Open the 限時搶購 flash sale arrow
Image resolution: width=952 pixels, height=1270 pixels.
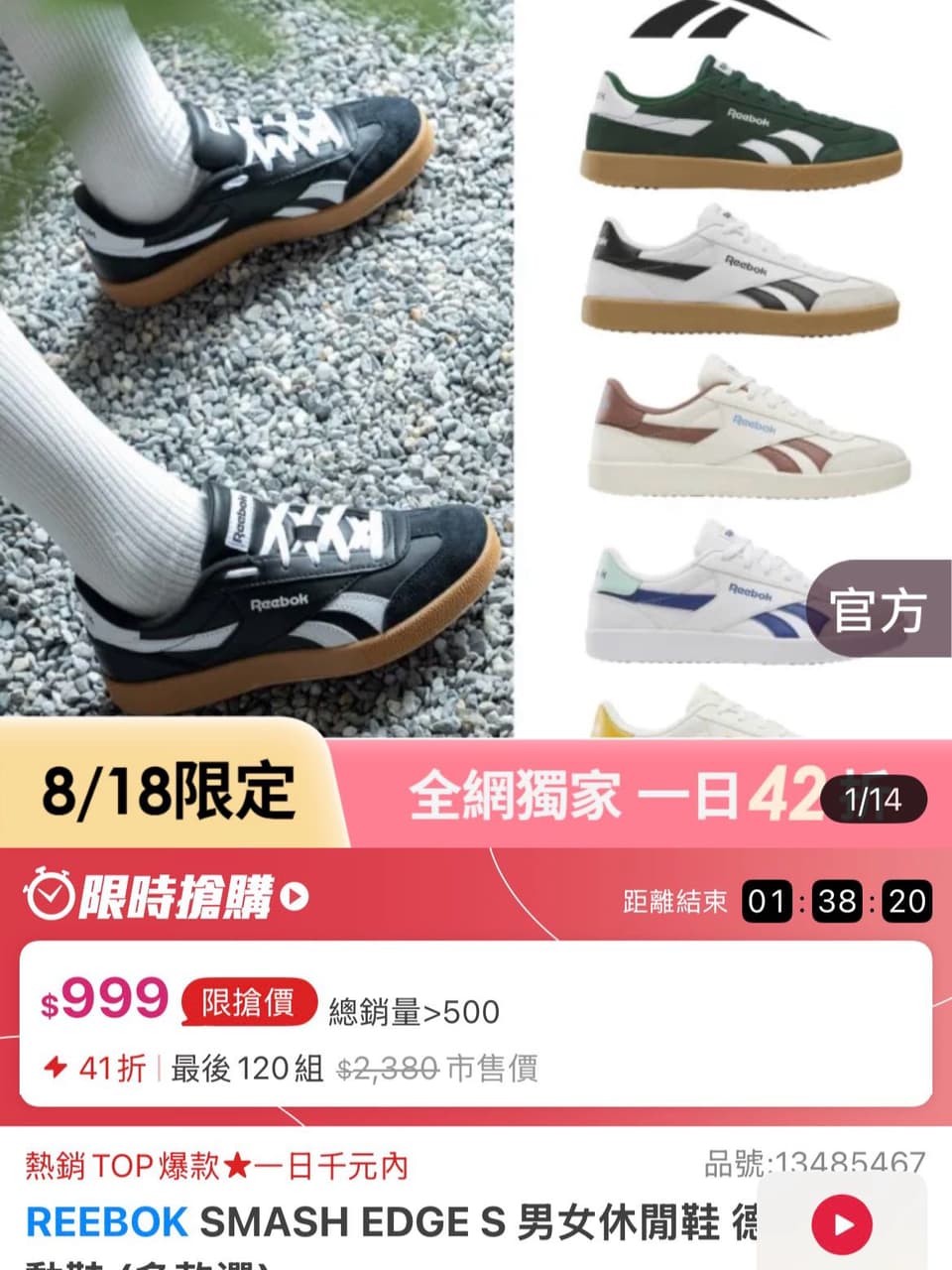coord(295,897)
